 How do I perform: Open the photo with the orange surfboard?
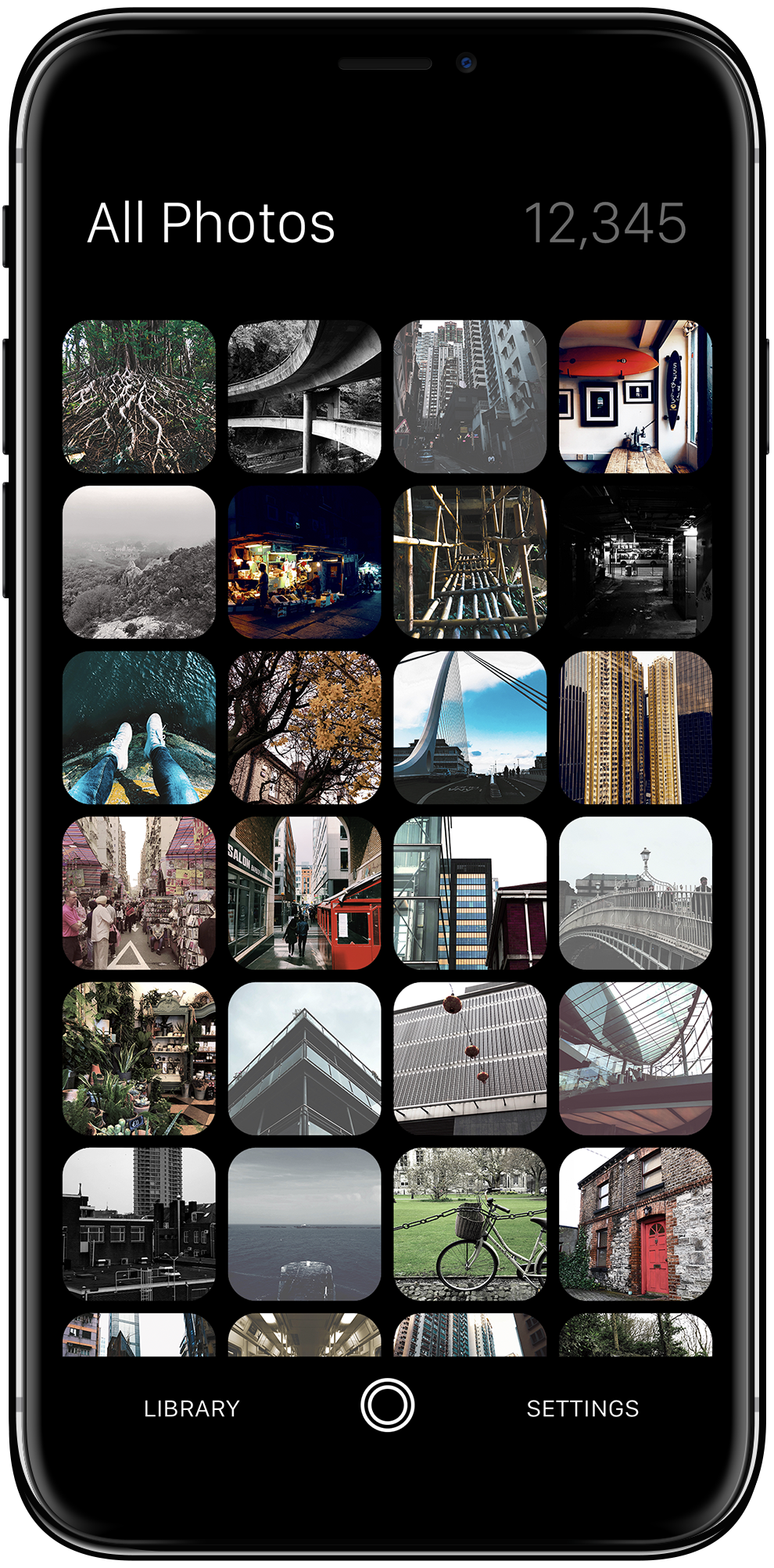click(x=636, y=396)
